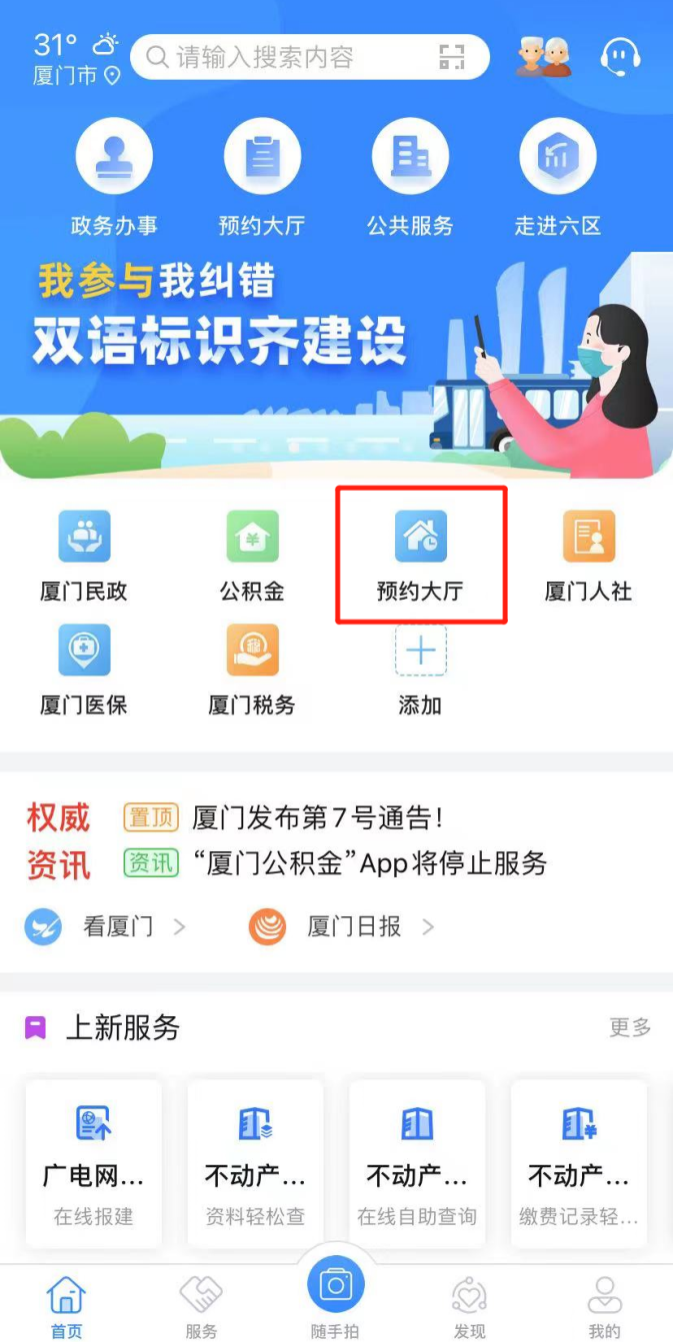
Task: Open 厦门民政 service
Action: pyautogui.click(x=84, y=556)
